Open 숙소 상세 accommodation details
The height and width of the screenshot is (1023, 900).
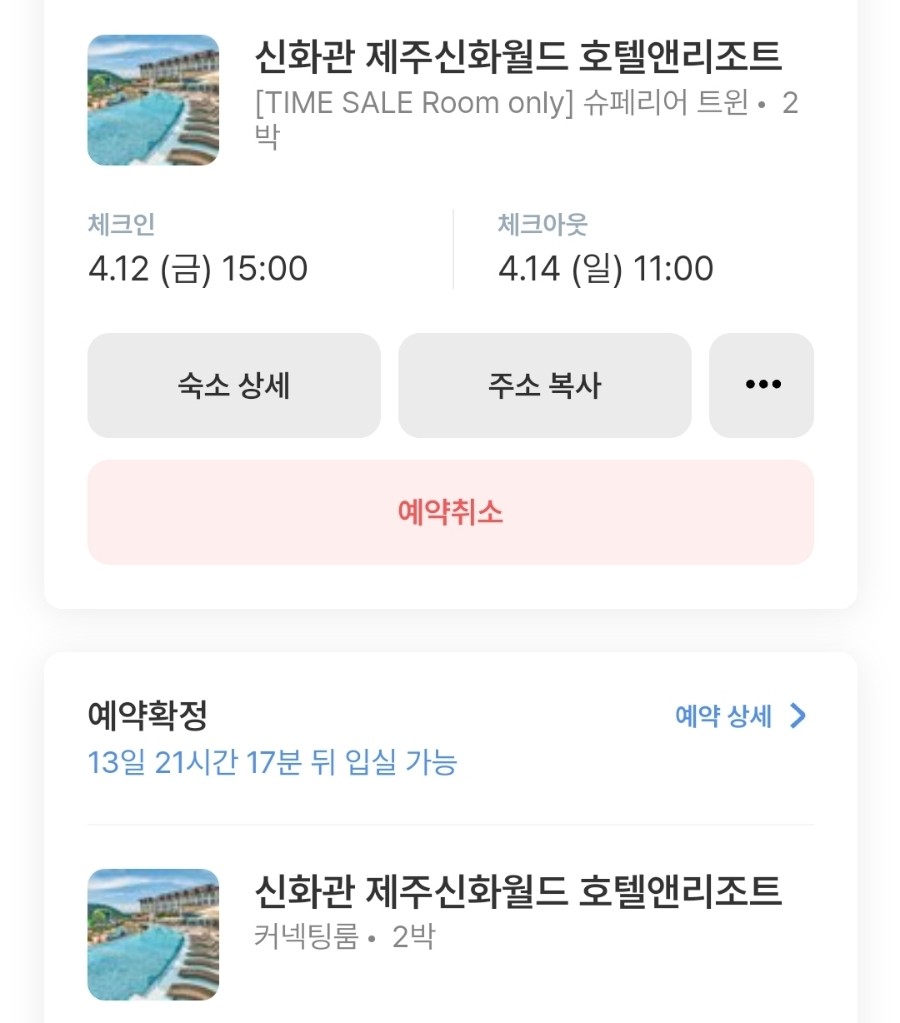[234, 385]
